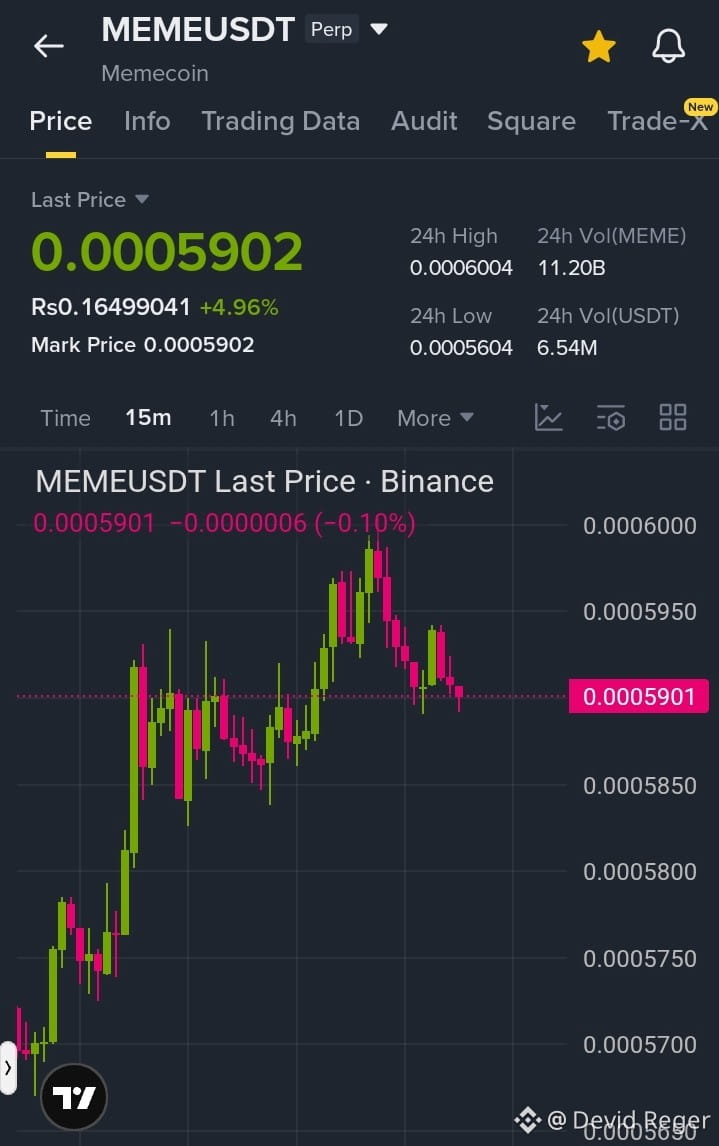The height and width of the screenshot is (1146, 719).
Task: Open the MEMEUSDT Perp pair dropdown
Action: (379, 29)
